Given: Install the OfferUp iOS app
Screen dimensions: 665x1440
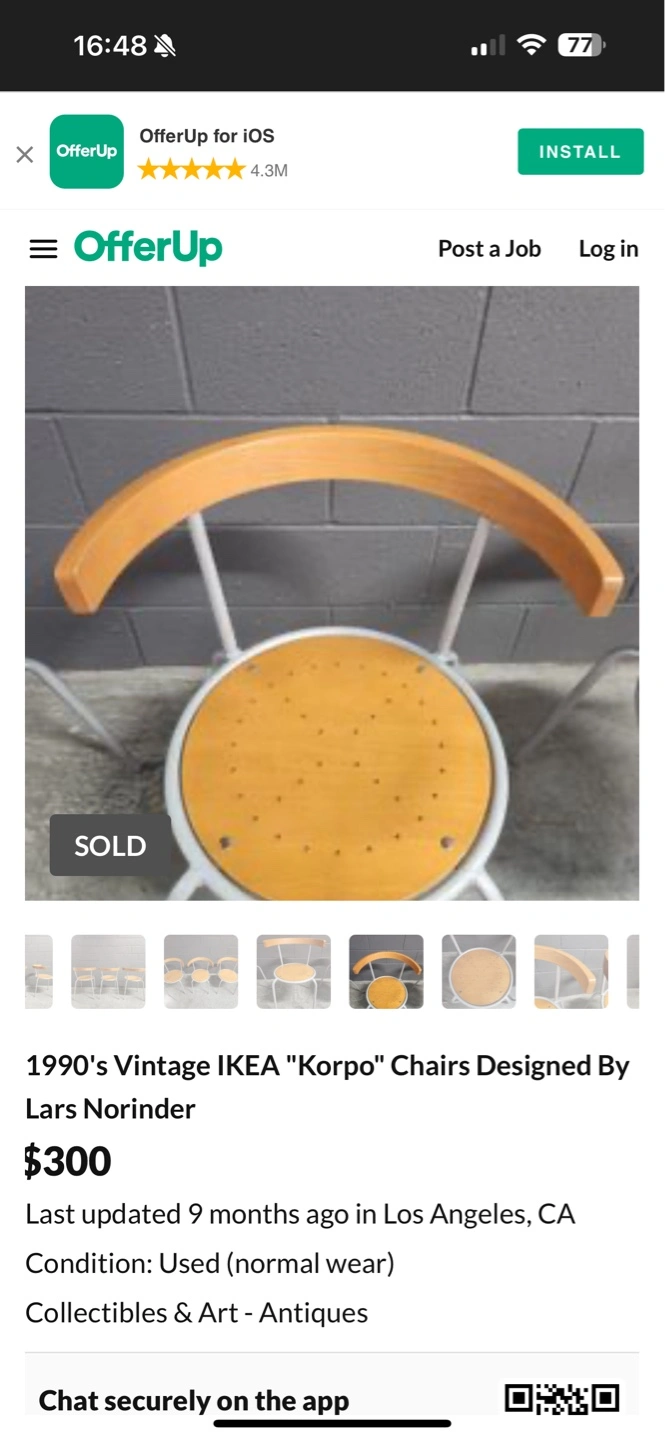Looking at the screenshot, I should point(580,152).
